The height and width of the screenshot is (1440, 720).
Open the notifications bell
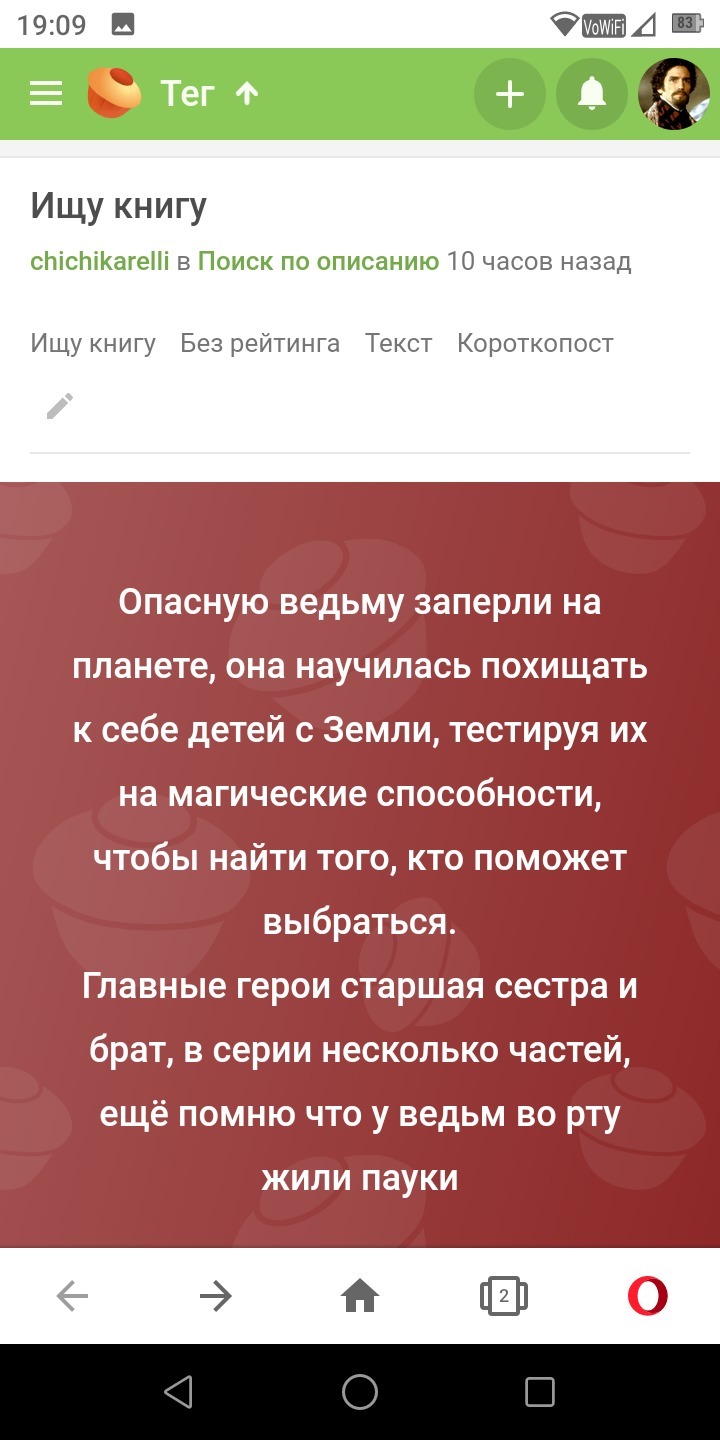(592, 94)
